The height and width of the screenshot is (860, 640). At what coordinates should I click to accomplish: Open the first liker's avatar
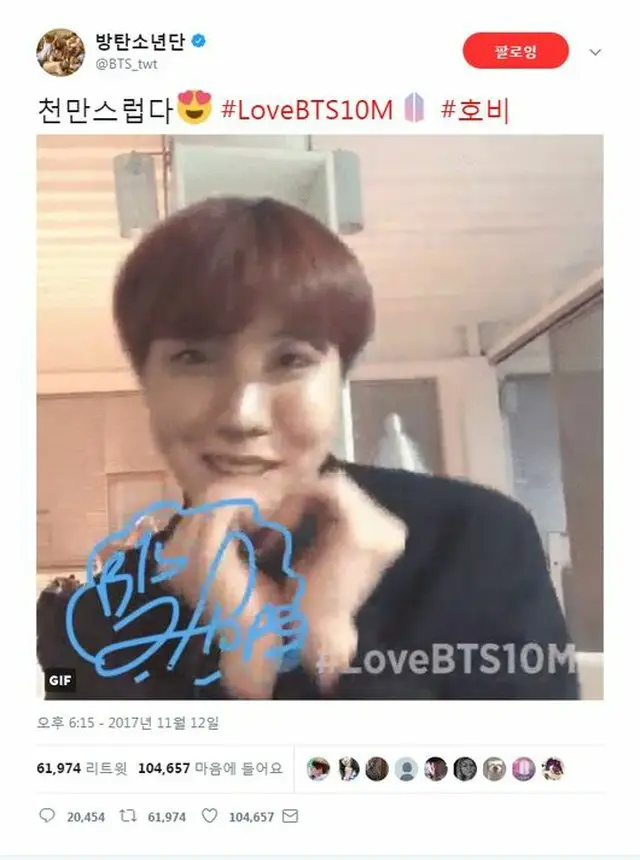(x=318, y=768)
